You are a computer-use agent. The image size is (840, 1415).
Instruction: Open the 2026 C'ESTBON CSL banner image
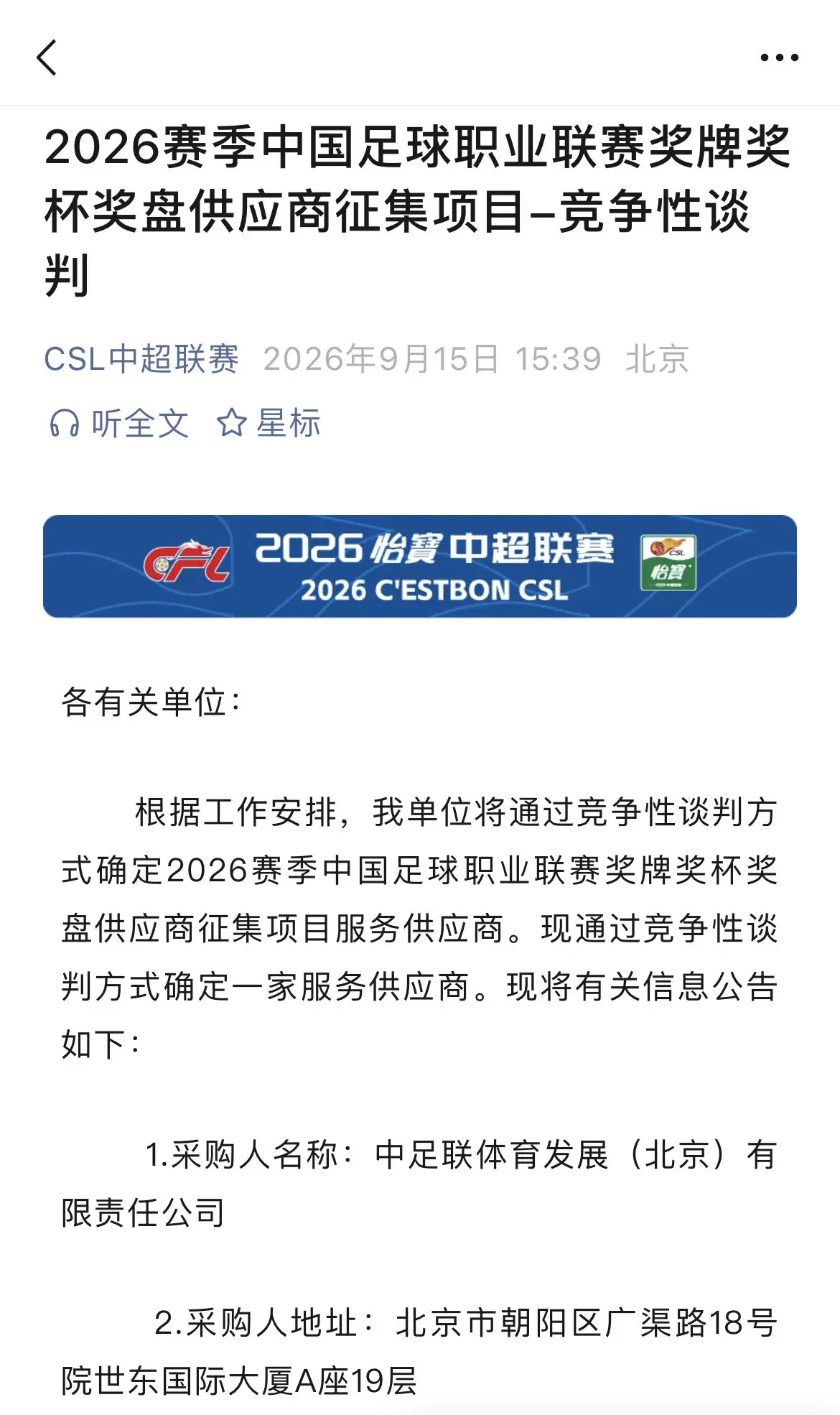point(420,566)
